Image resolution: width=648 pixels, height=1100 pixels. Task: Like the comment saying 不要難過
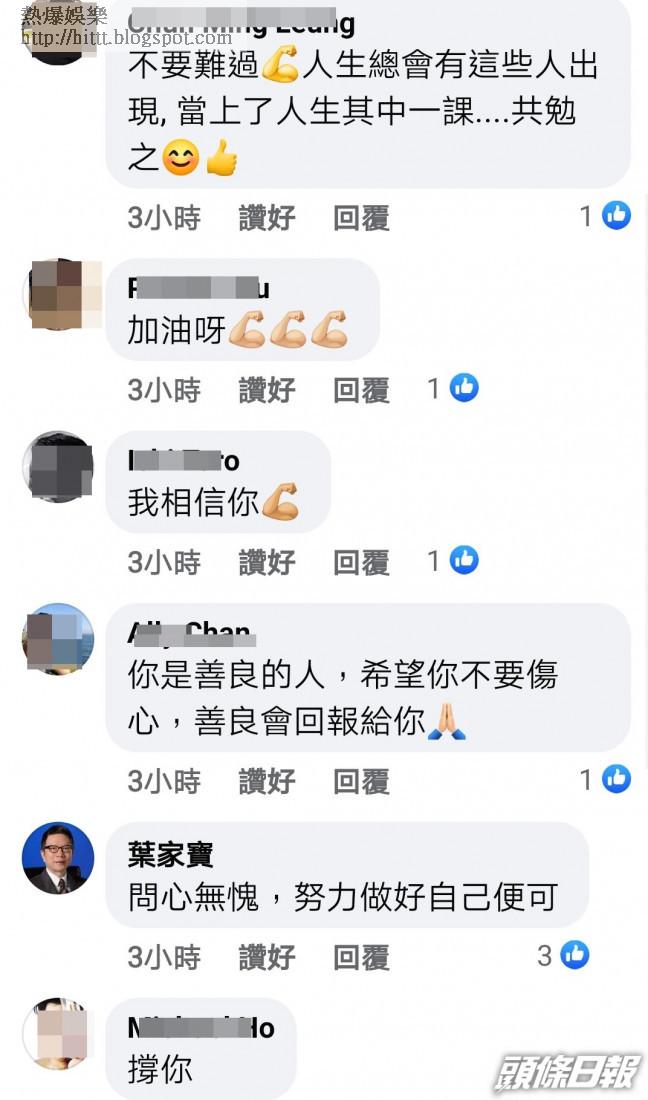pos(267,217)
